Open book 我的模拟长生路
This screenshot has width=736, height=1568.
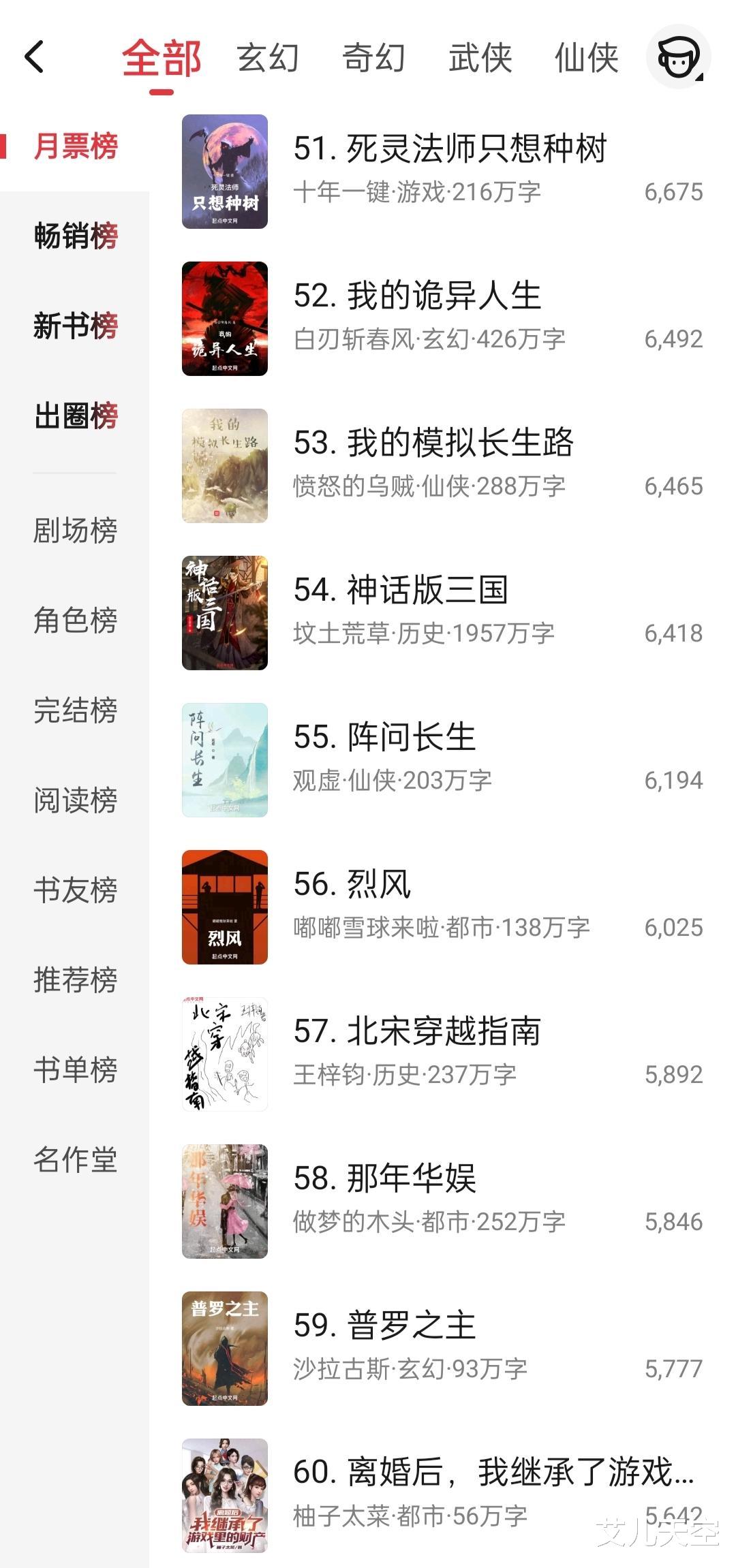tap(433, 443)
